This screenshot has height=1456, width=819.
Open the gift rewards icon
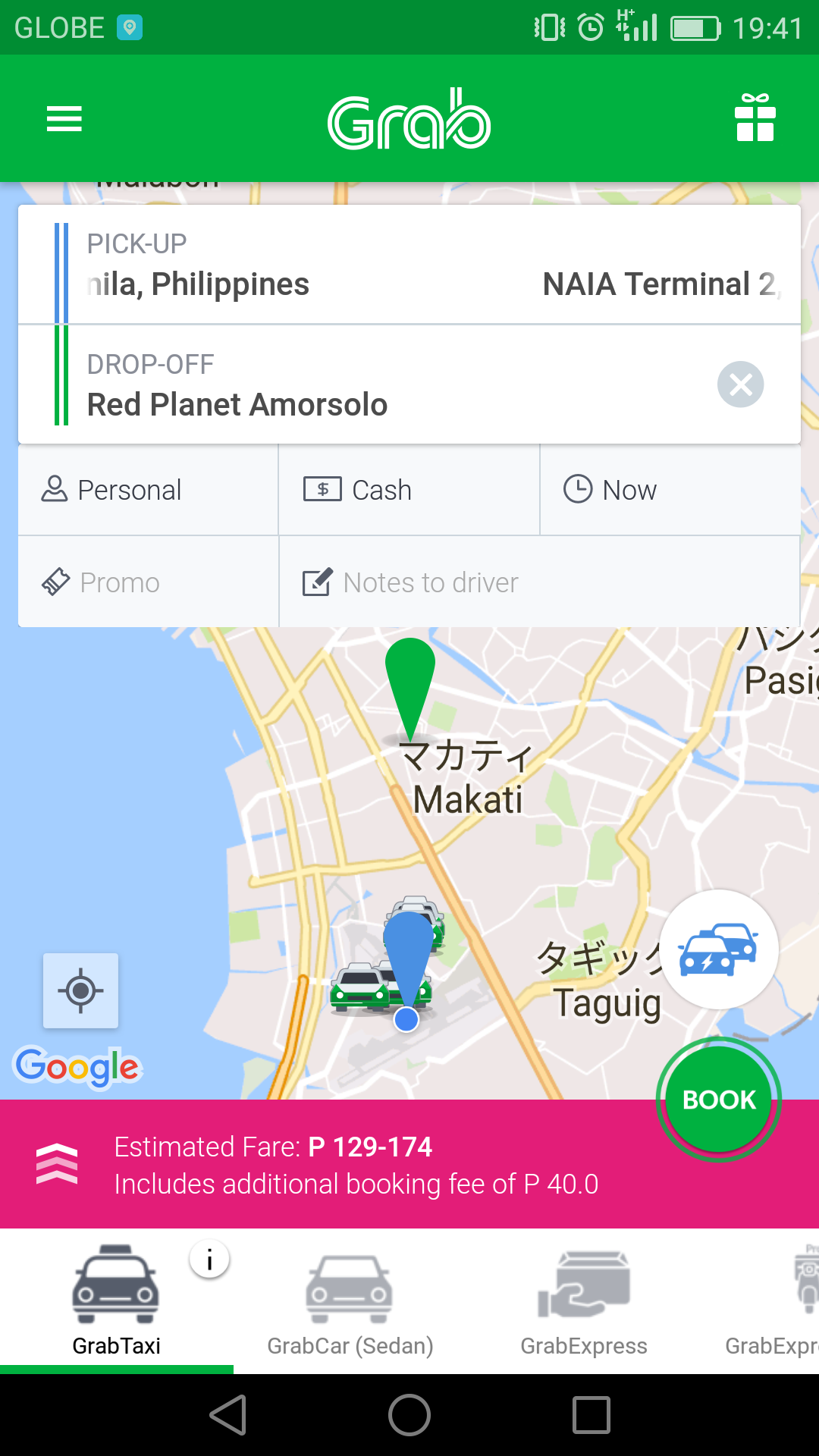click(755, 118)
